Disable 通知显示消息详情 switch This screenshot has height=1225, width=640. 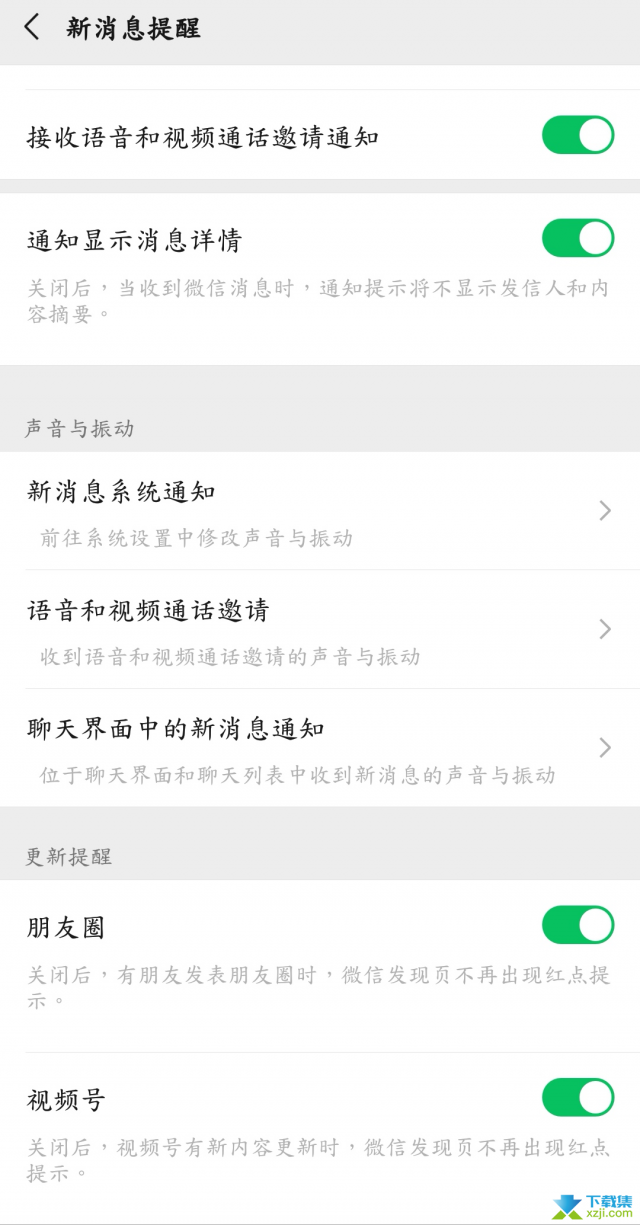click(x=577, y=238)
